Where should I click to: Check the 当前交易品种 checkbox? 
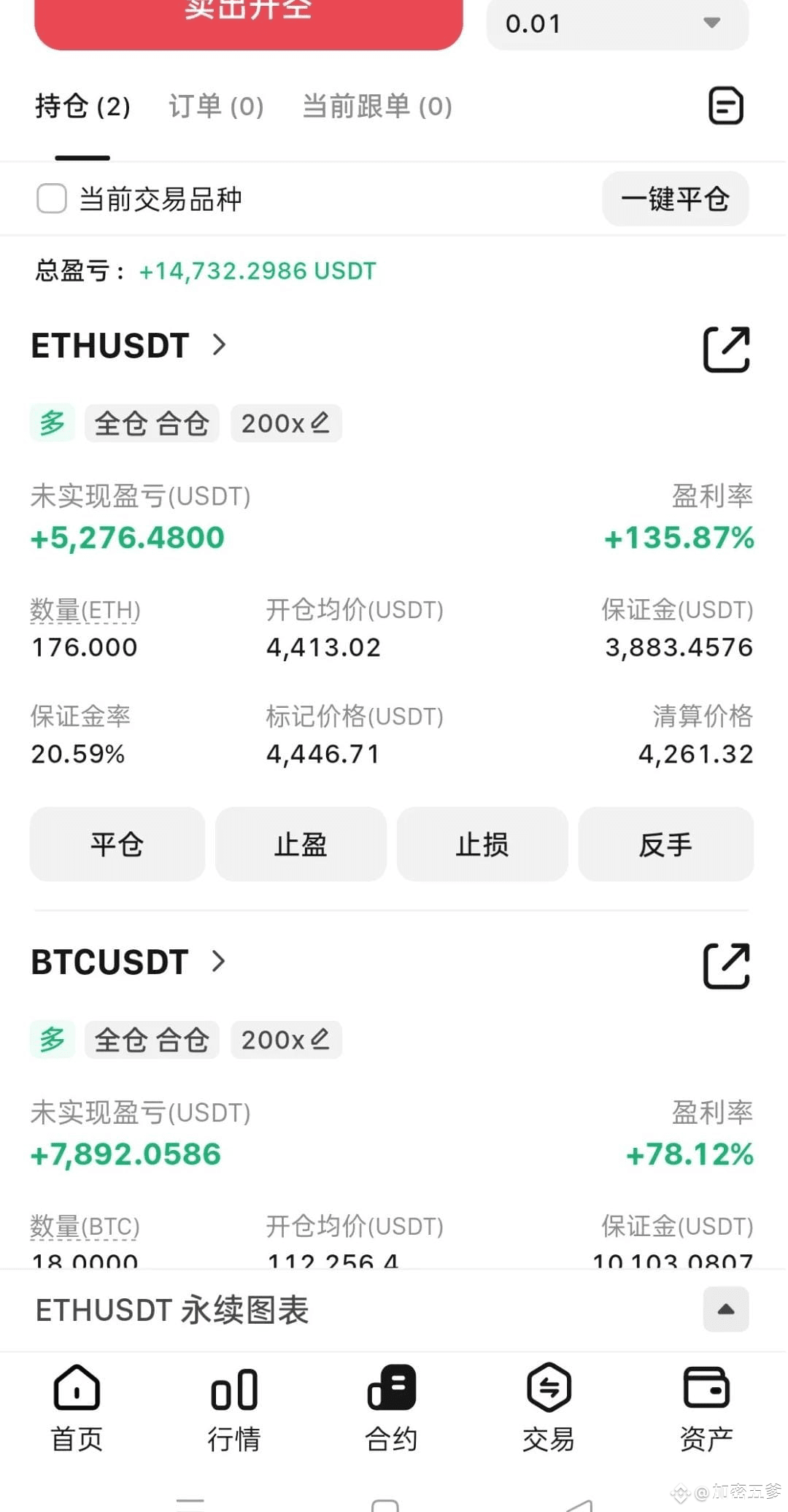(52, 198)
